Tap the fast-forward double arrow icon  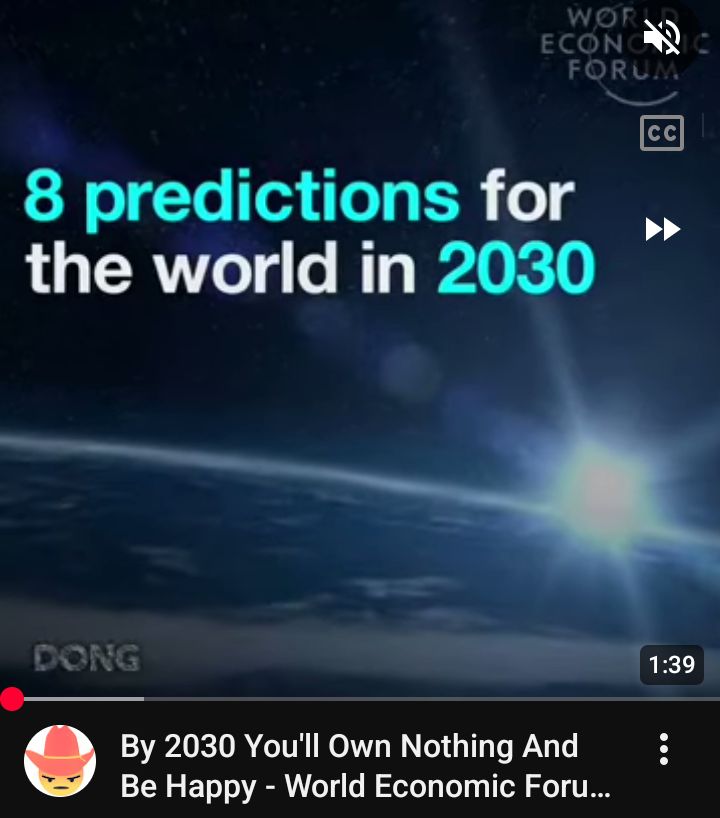click(662, 230)
